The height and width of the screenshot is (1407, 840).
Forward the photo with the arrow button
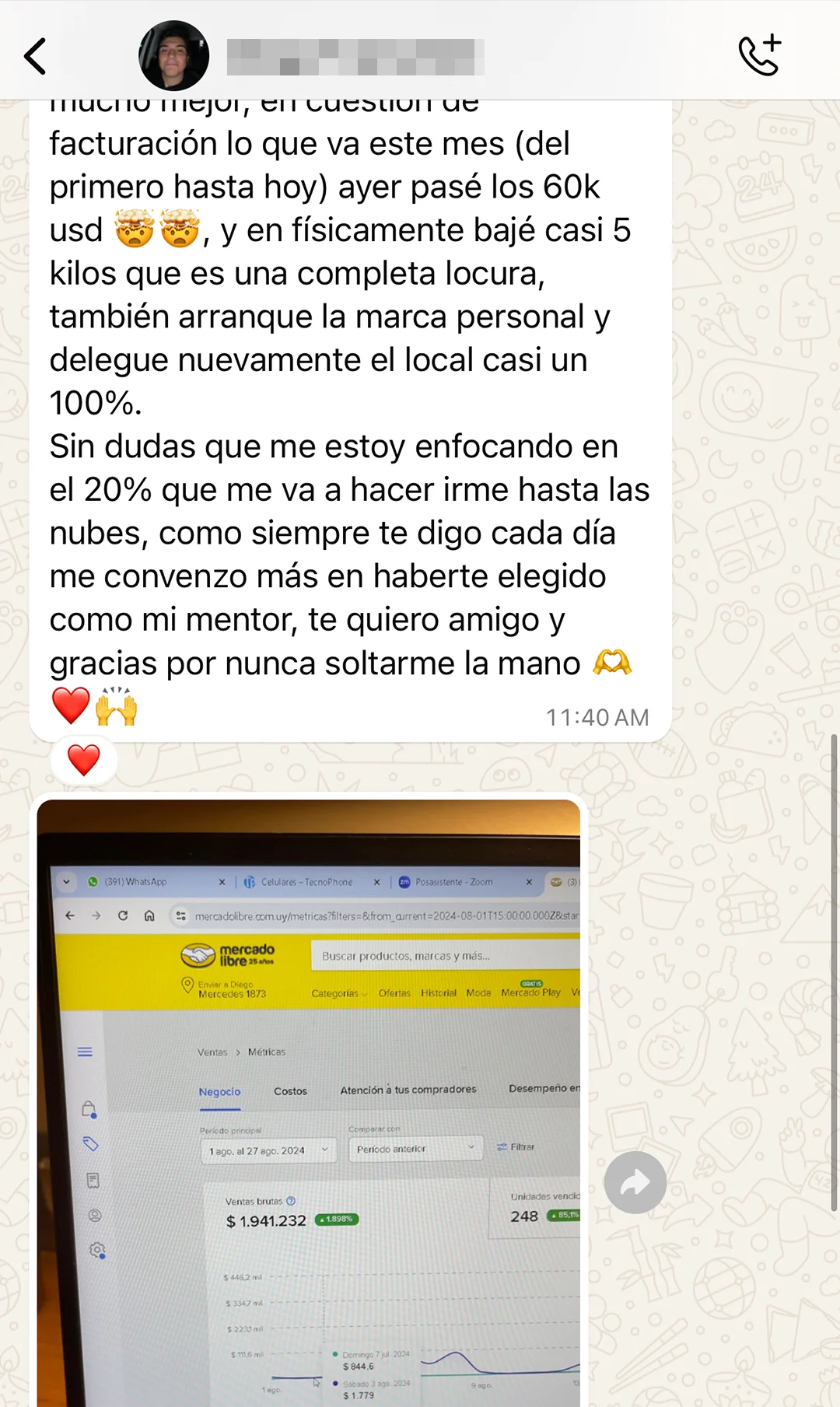coord(635,1182)
